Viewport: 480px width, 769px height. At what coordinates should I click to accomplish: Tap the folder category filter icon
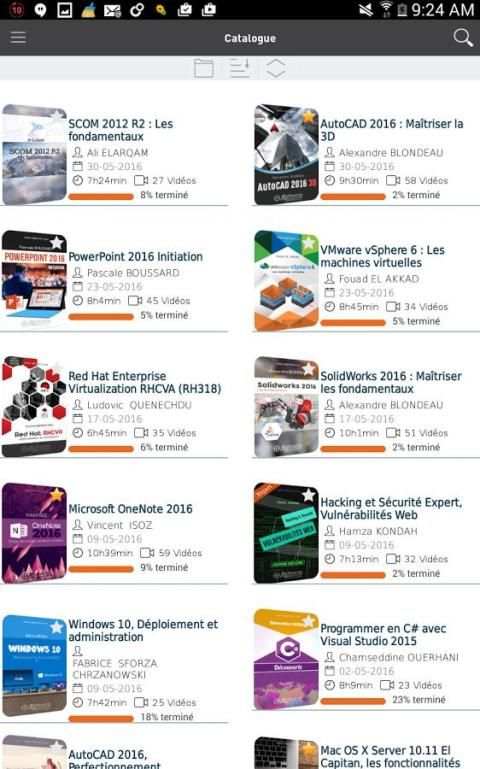(x=203, y=68)
